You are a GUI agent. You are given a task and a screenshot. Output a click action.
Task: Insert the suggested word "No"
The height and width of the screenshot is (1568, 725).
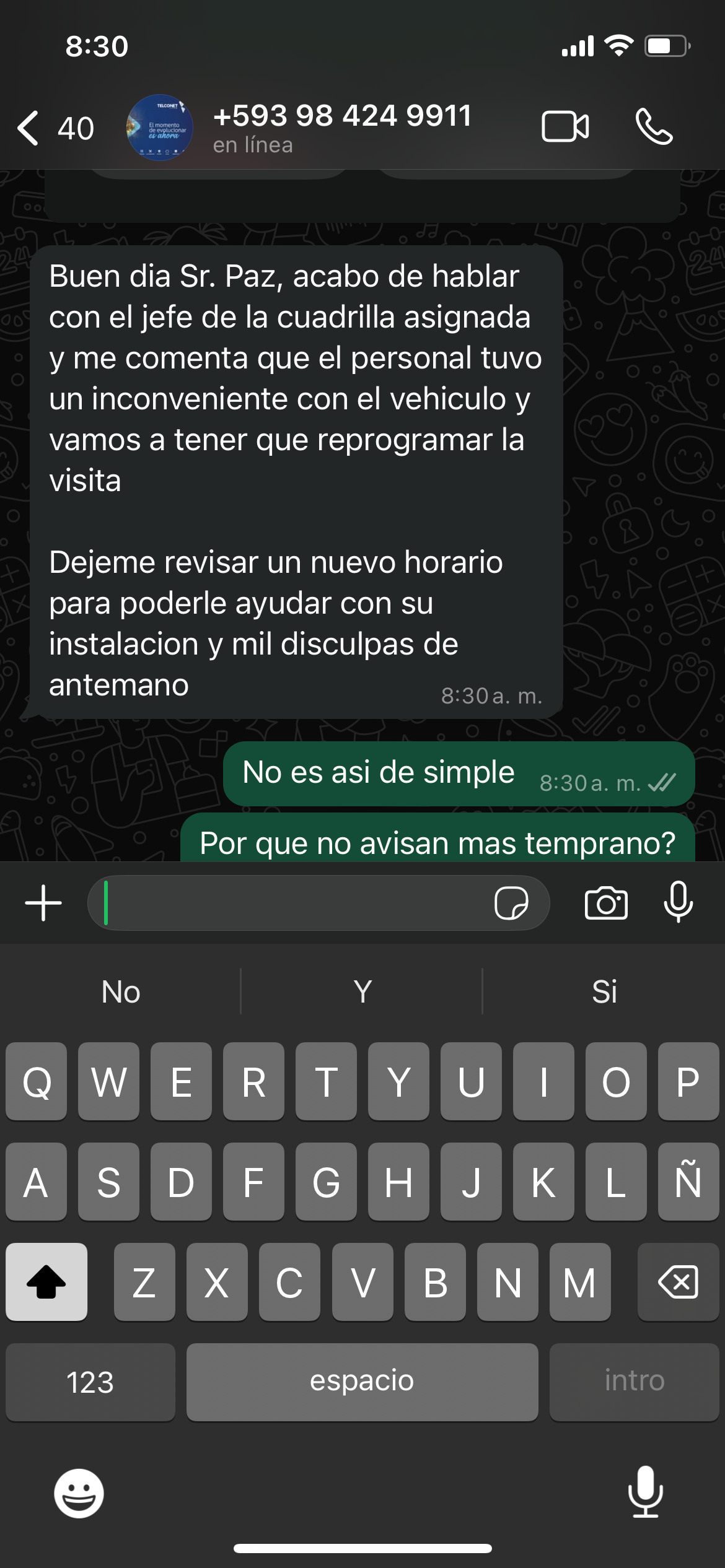[121, 991]
